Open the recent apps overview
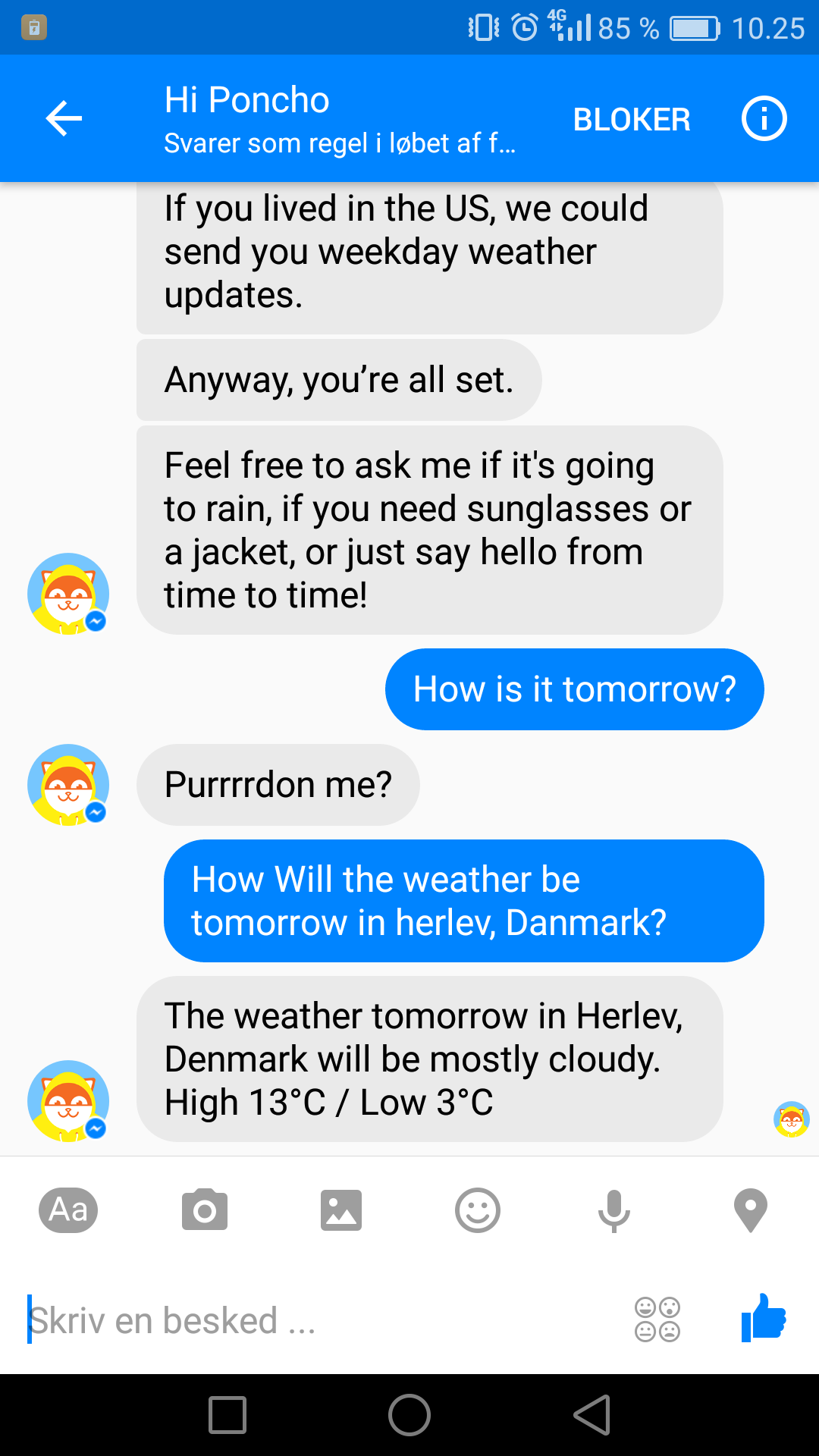Screen dimensions: 819x1456 227,1415
